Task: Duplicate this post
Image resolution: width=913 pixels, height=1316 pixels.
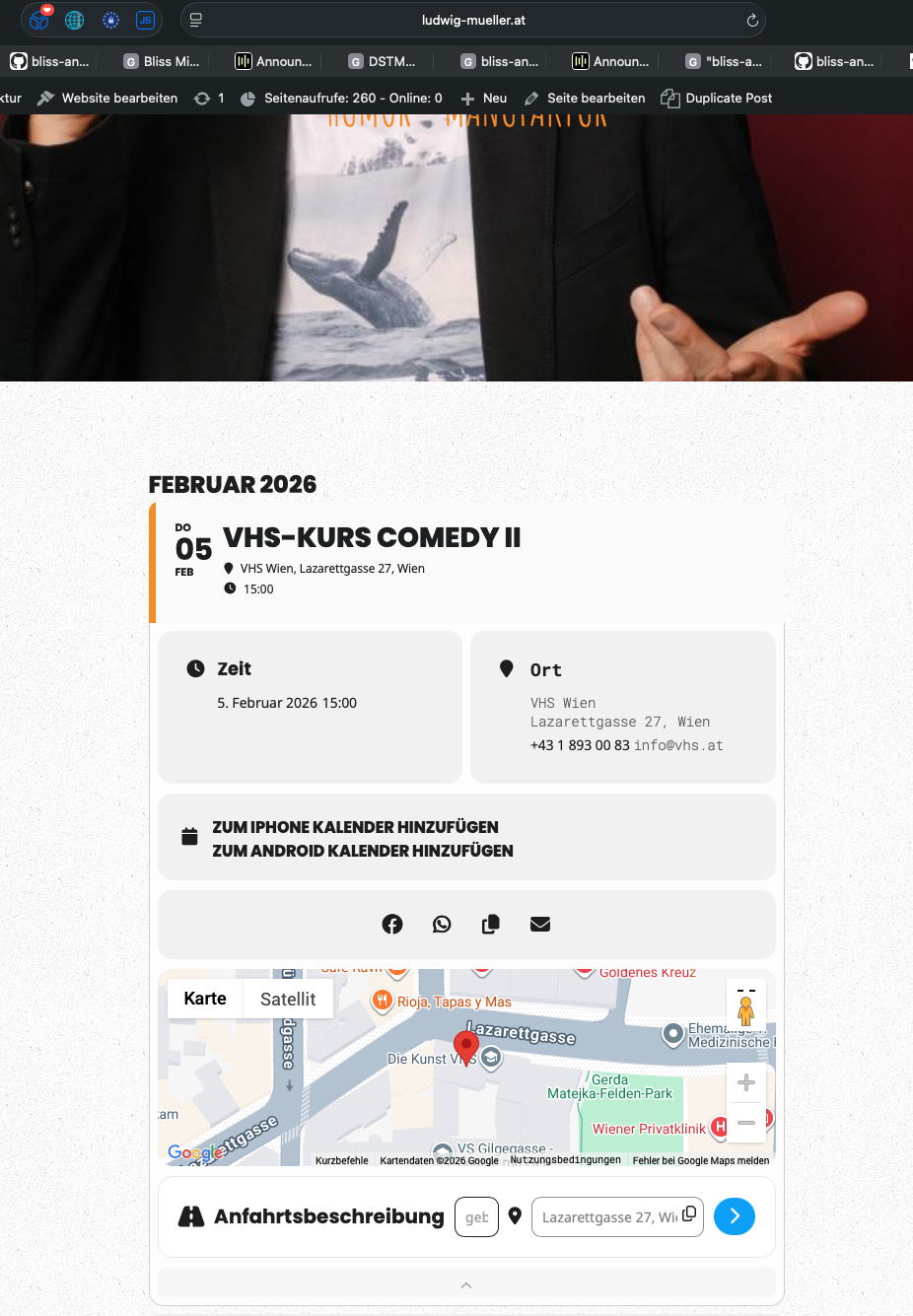Action: tap(716, 98)
